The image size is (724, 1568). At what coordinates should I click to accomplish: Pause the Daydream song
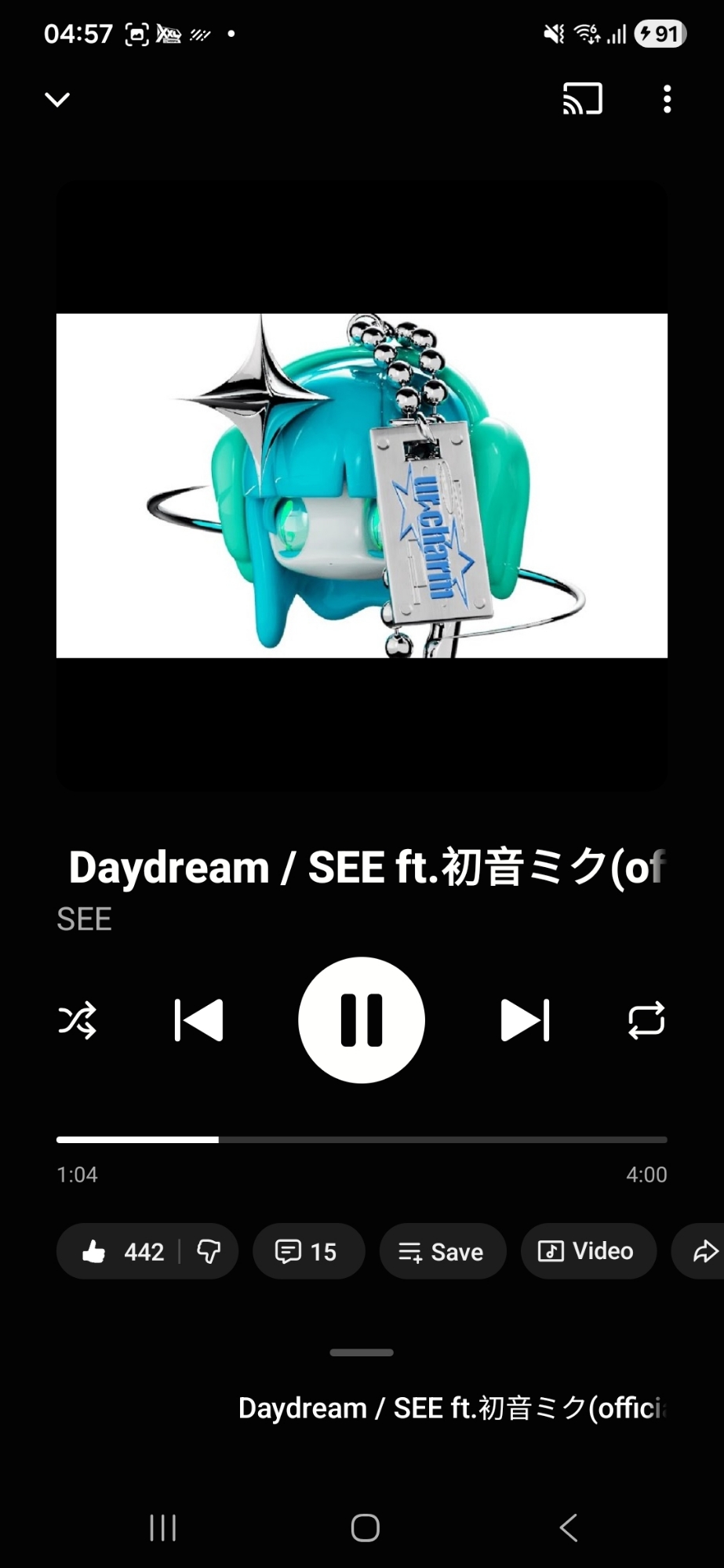point(362,1020)
